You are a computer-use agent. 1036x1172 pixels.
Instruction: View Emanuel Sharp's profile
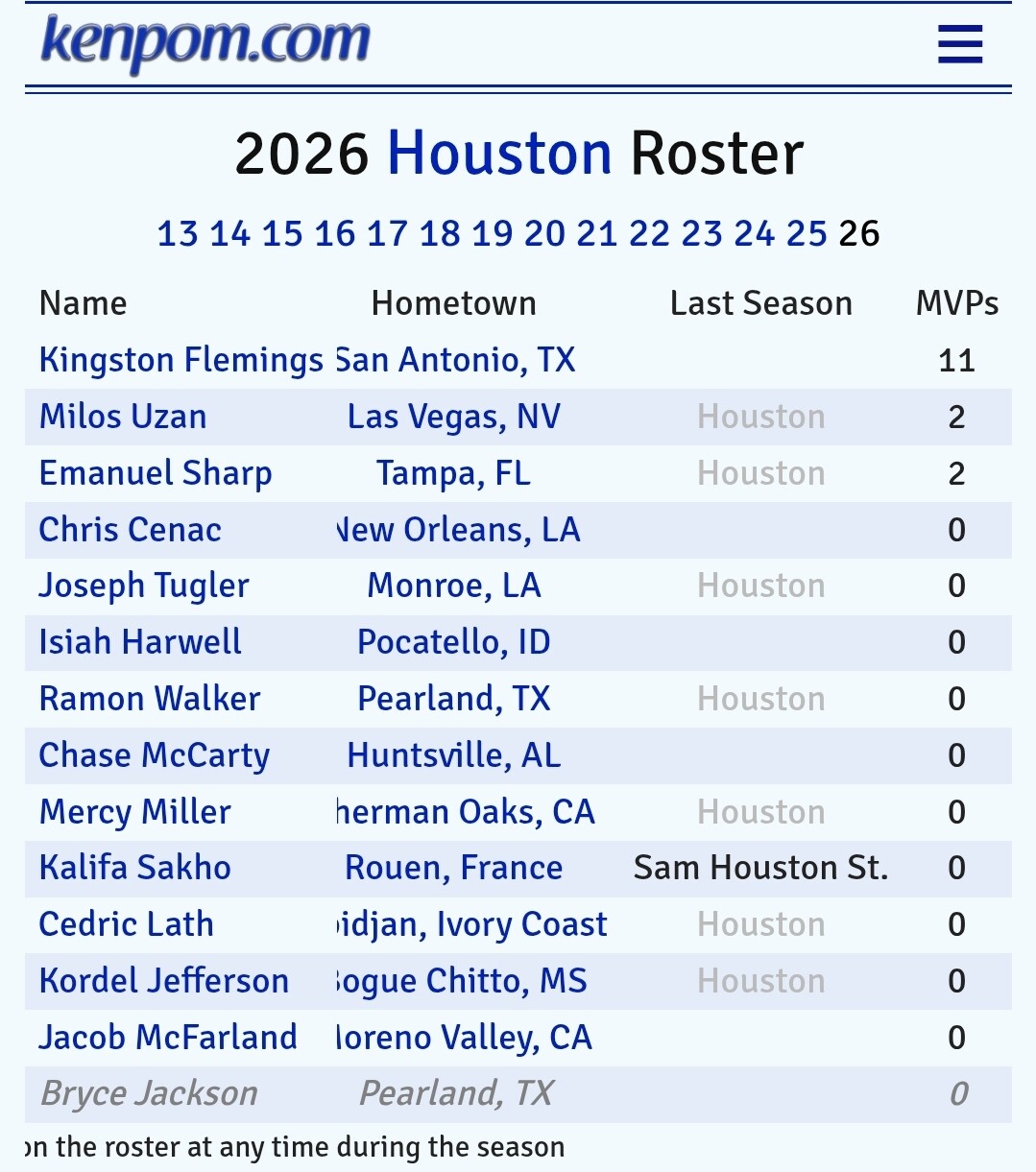click(156, 473)
